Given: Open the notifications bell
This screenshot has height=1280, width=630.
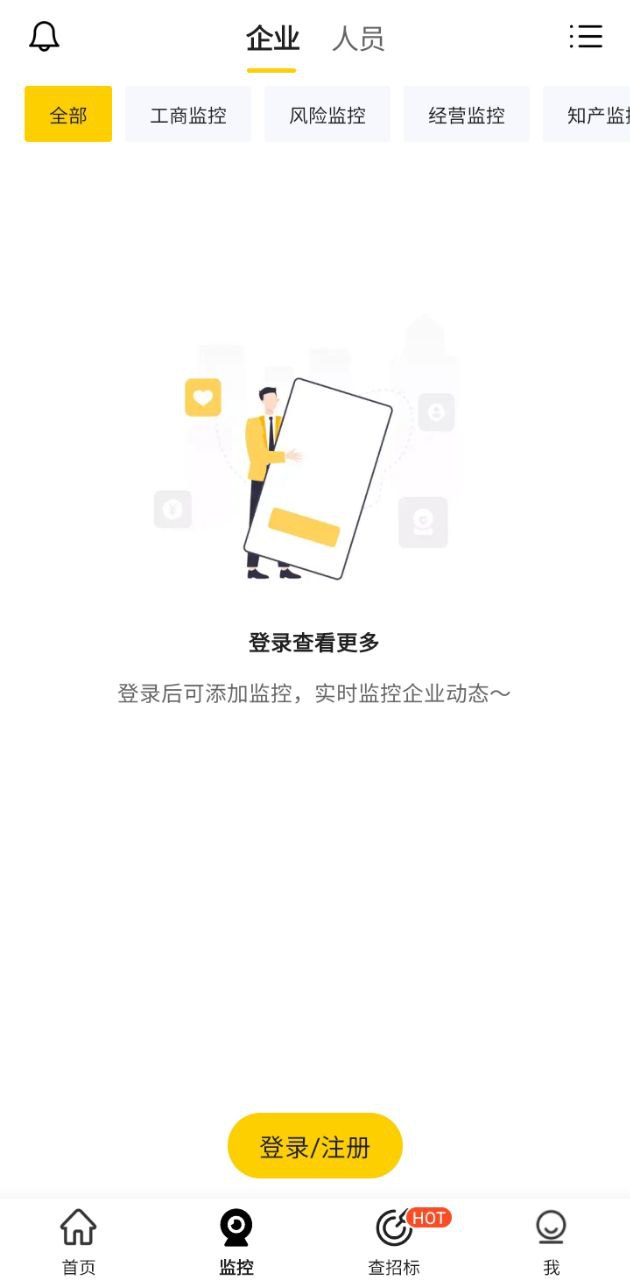Looking at the screenshot, I should click(44, 37).
